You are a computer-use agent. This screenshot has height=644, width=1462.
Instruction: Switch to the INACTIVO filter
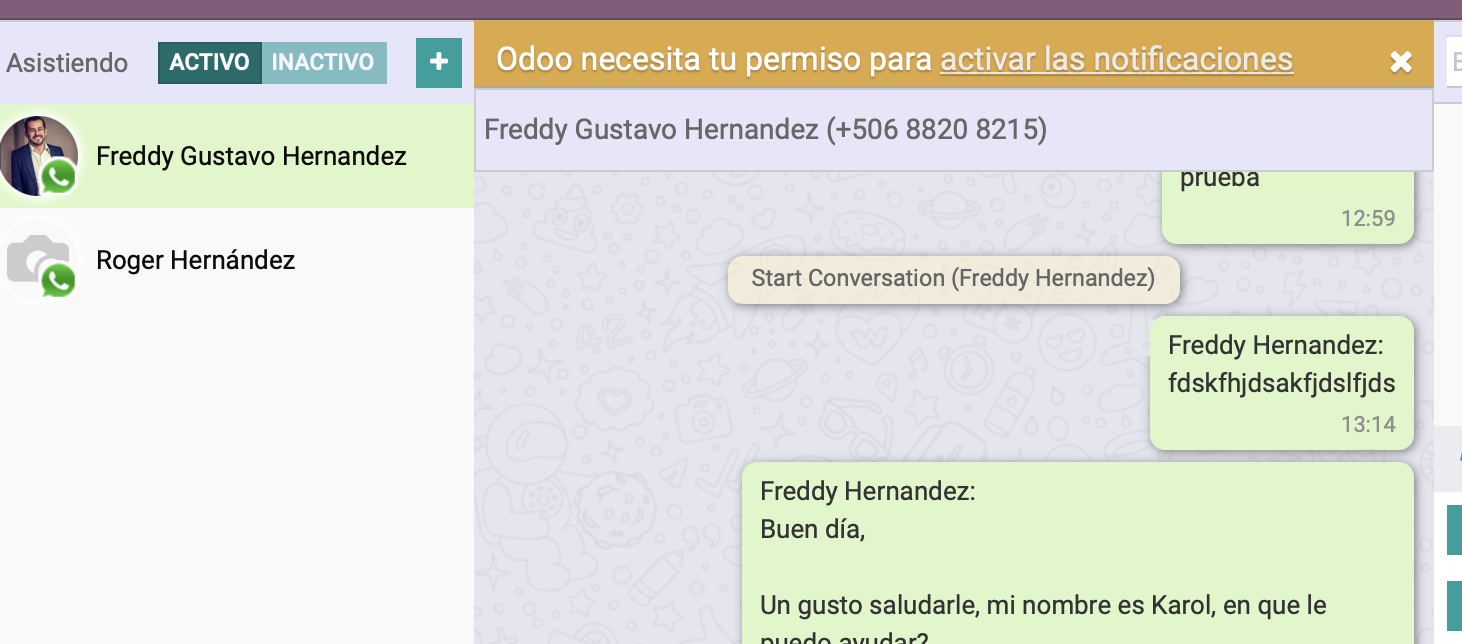tap(323, 62)
